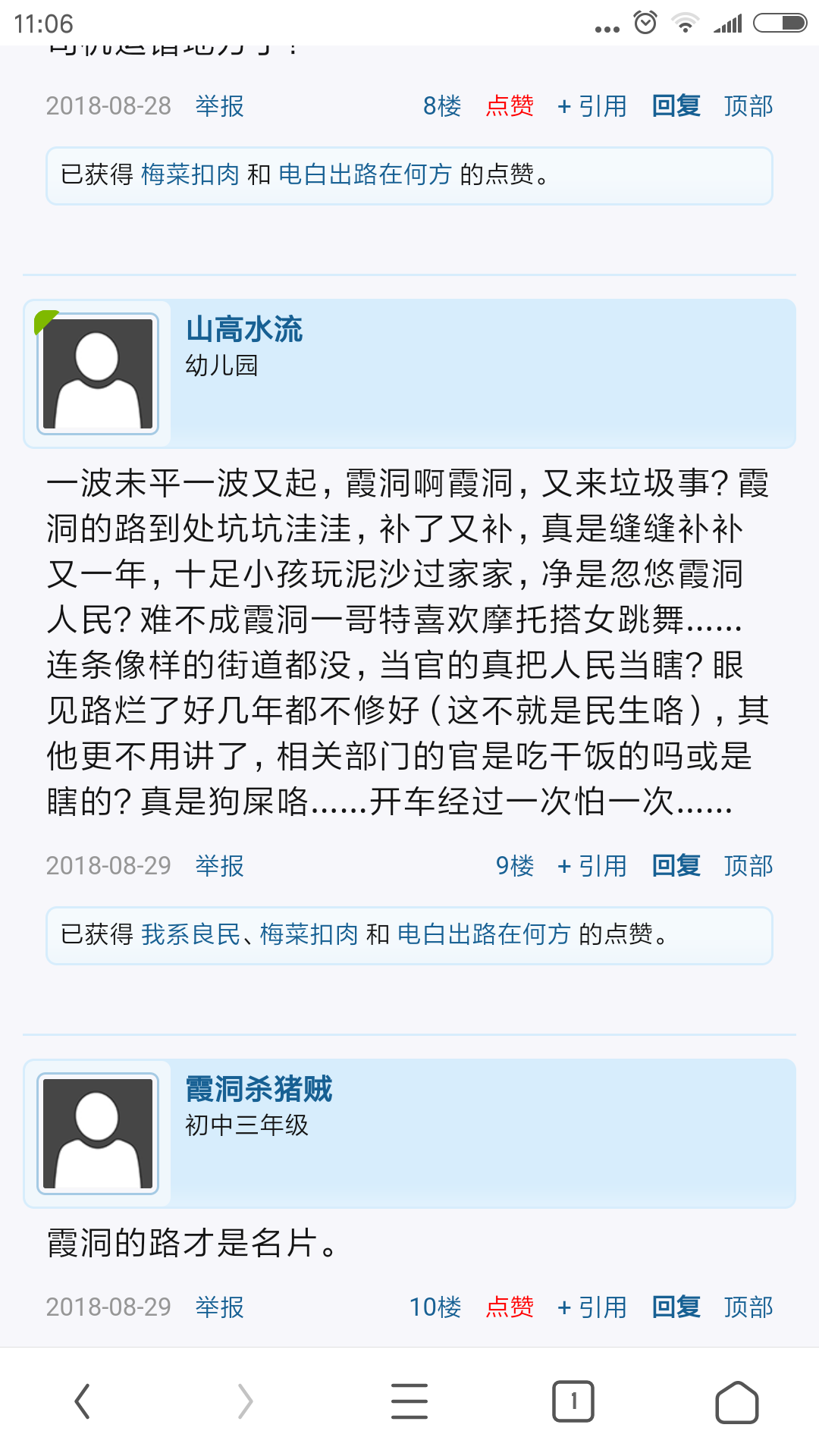This screenshot has width=819, height=1456.
Task: Like the 10楼 post with 点赞
Action: tap(510, 1307)
